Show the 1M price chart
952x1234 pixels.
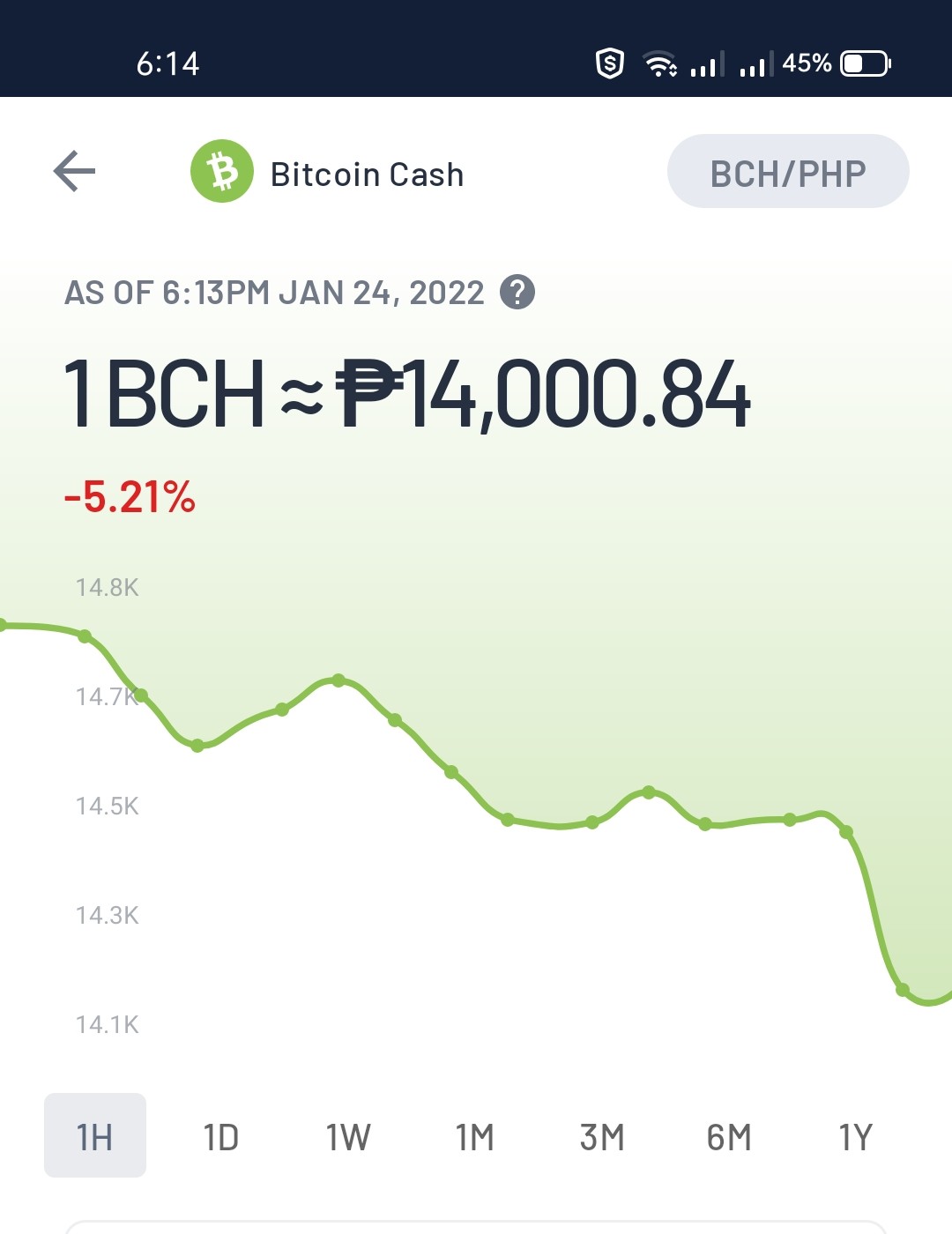pyautogui.click(x=475, y=1137)
